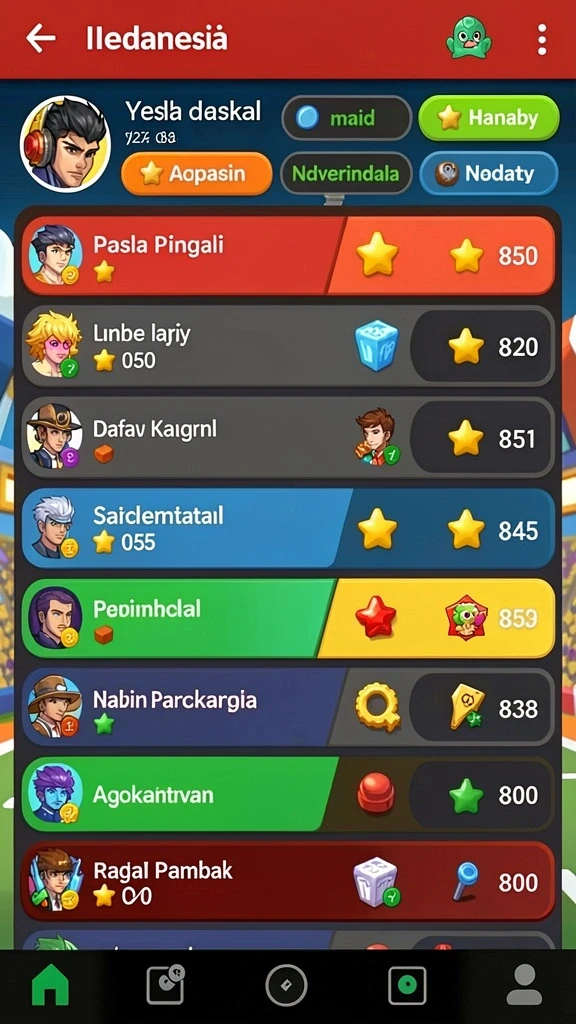Tap the green monster icon in header
Viewport: 576px width, 1024px height.
[468, 38]
